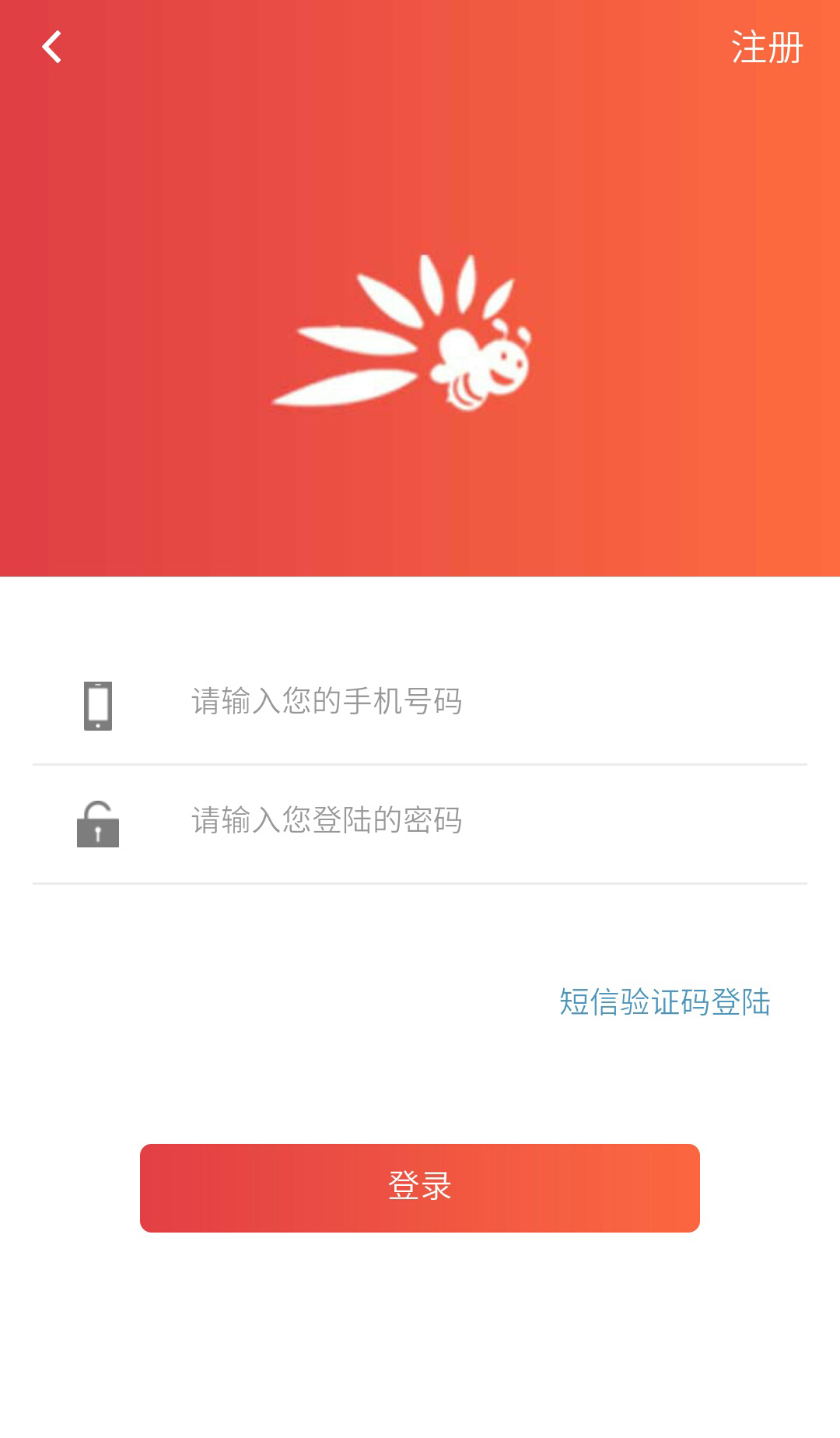Go back using the top-left arrow
840x1438 pixels.
(51, 47)
